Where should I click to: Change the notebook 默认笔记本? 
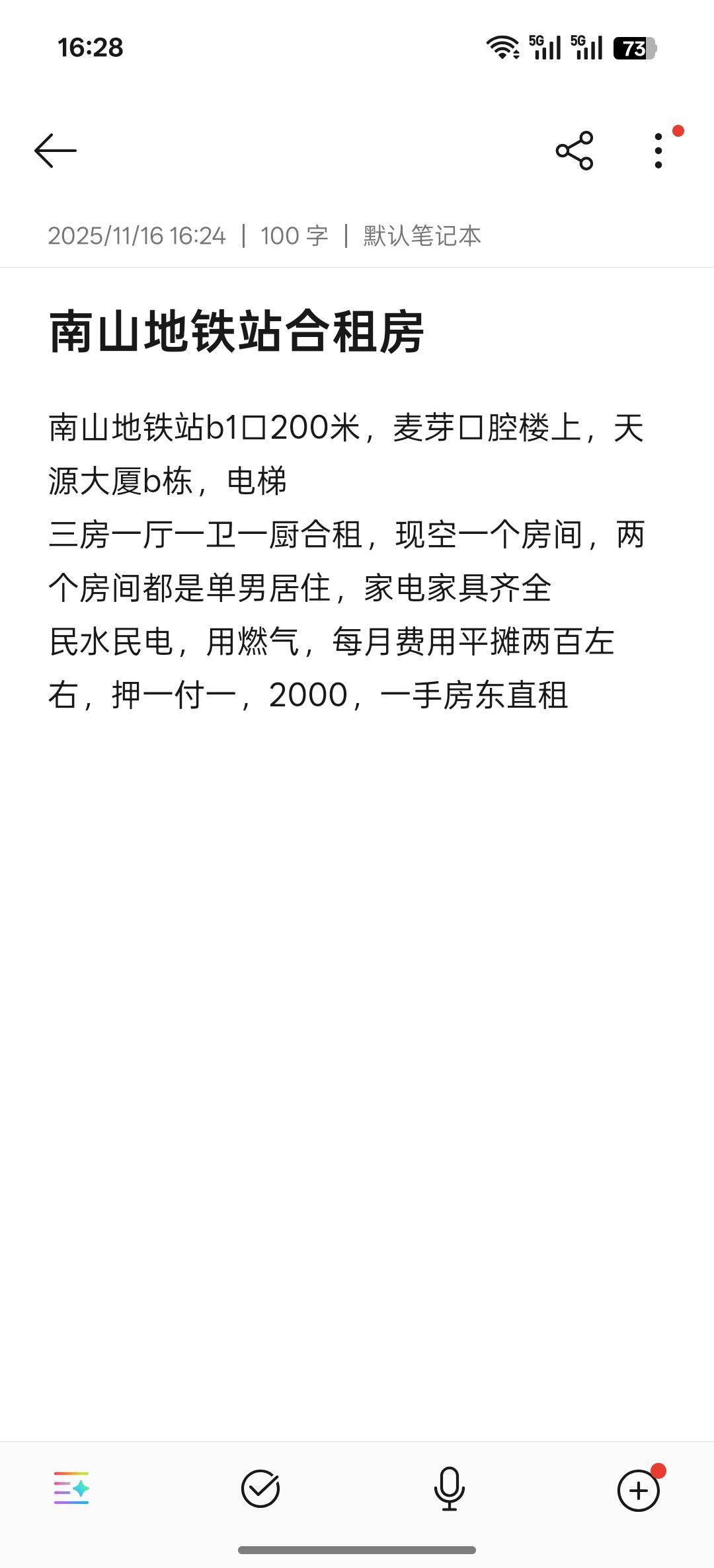click(x=422, y=236)
